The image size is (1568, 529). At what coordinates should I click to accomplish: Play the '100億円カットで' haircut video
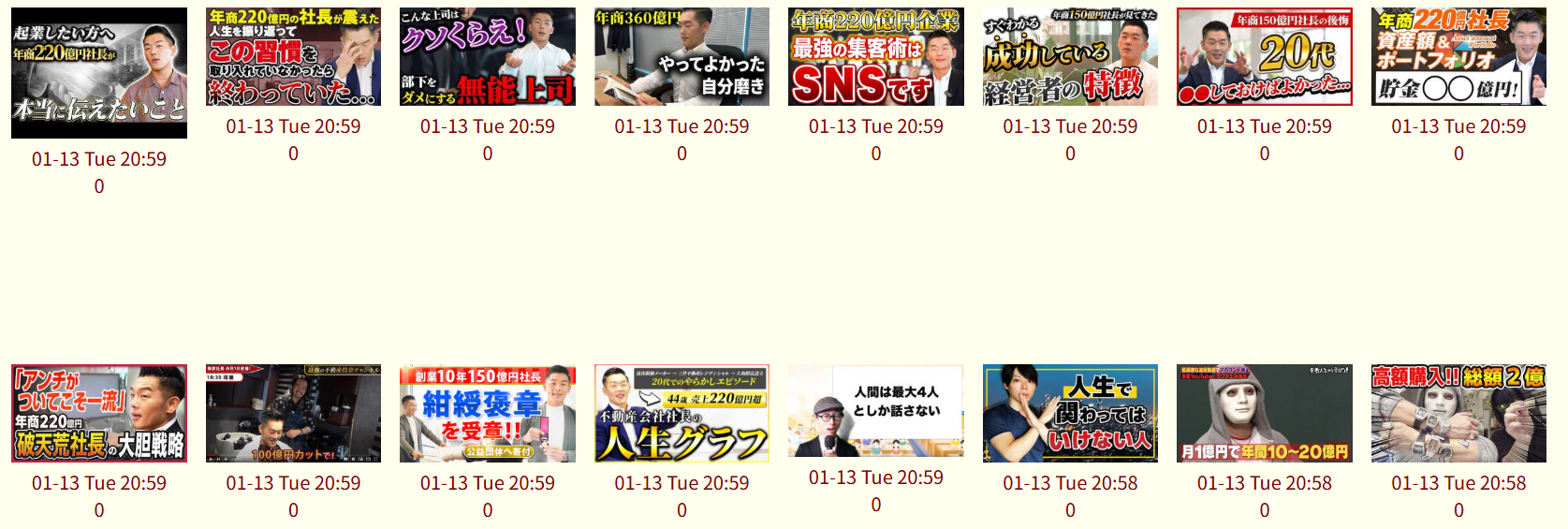[x=293, y=413]
